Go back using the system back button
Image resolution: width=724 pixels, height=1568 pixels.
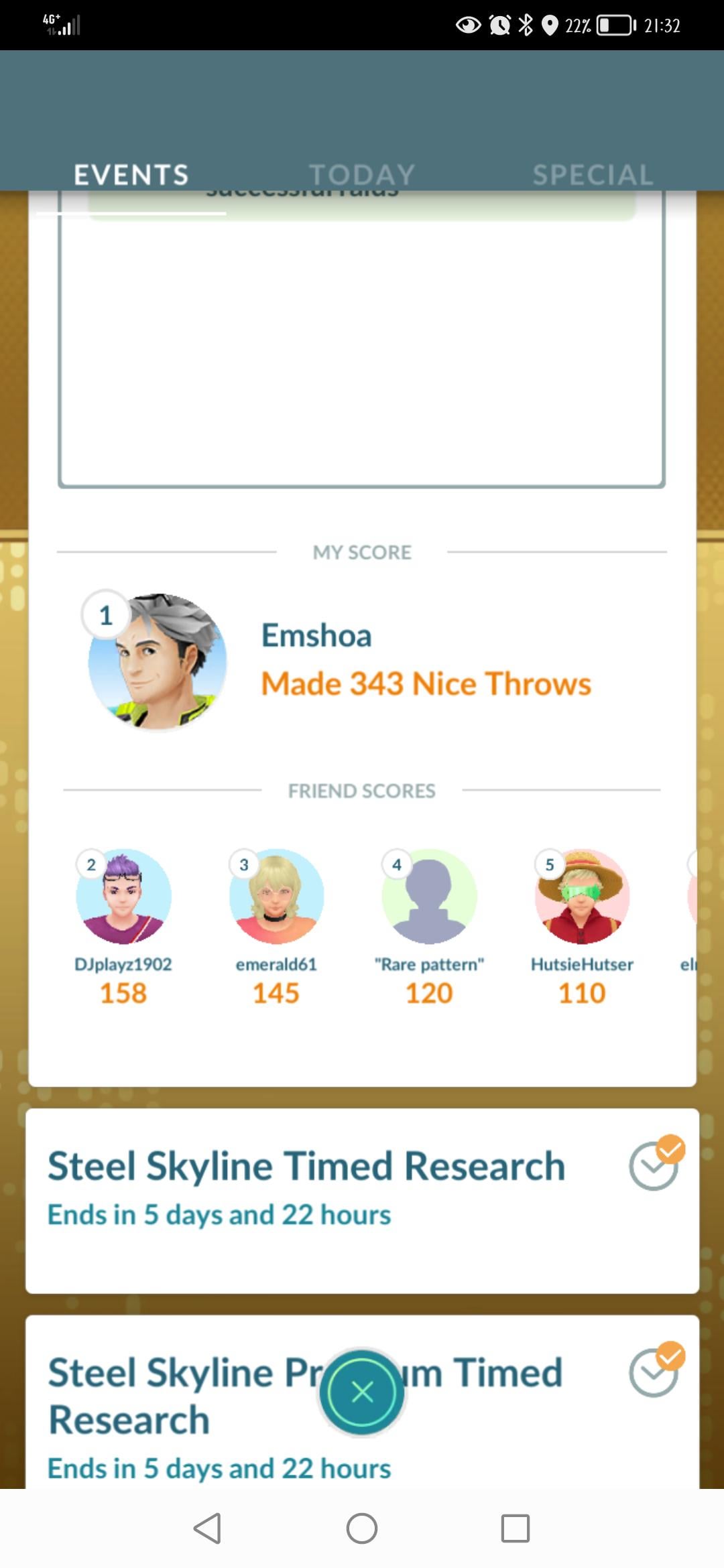(207, 1528)
